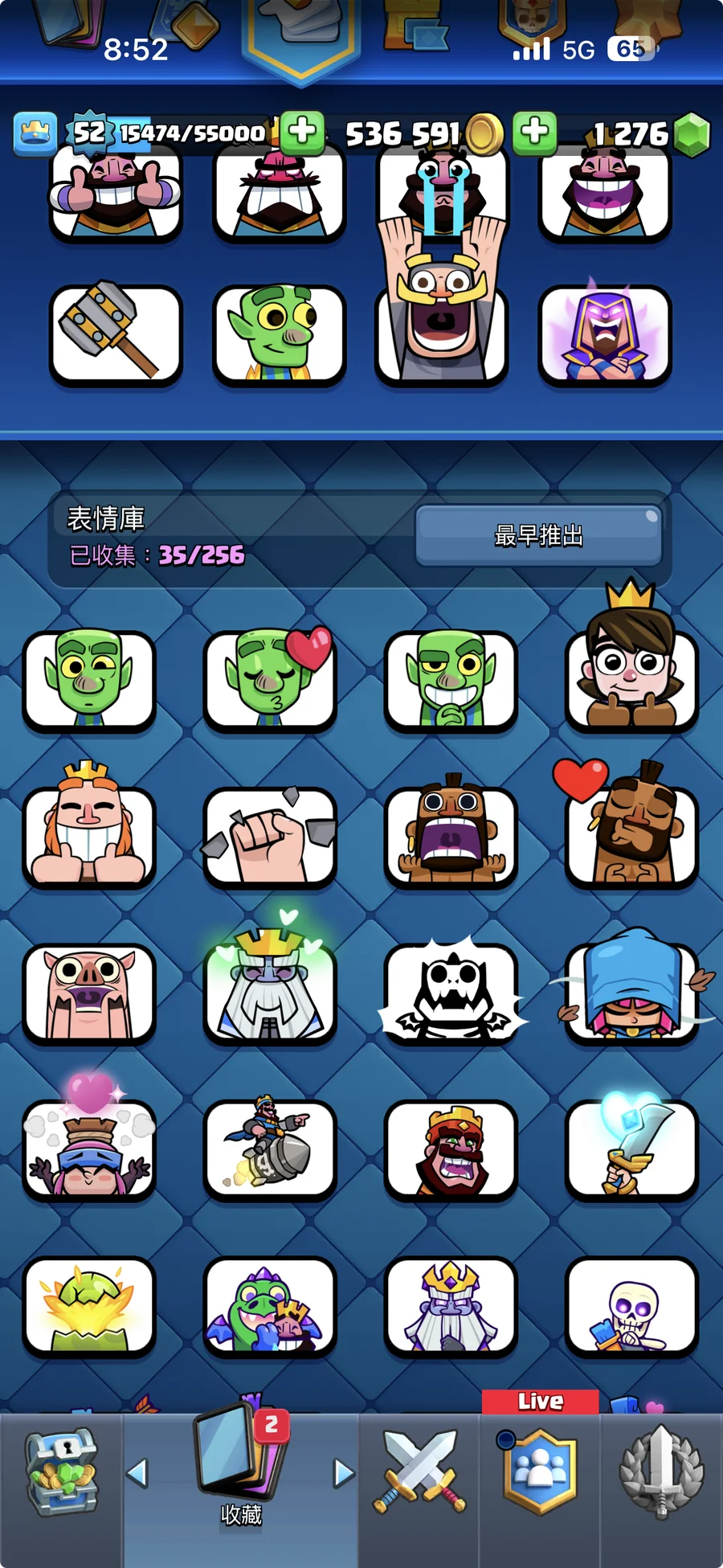Image resolution: width=723 pixels, height=1568 pixels.
Task: Select the clenched fist emote
Action: [270, 836]
